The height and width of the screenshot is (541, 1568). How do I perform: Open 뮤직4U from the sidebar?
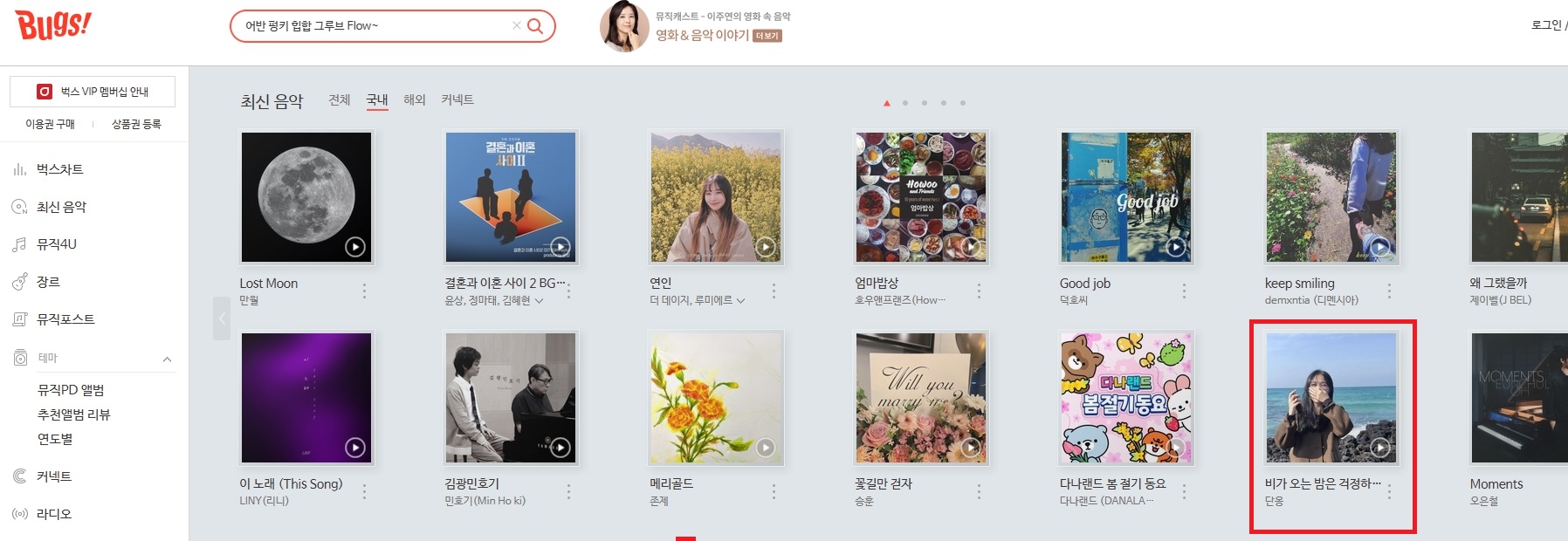coord(57,244)
